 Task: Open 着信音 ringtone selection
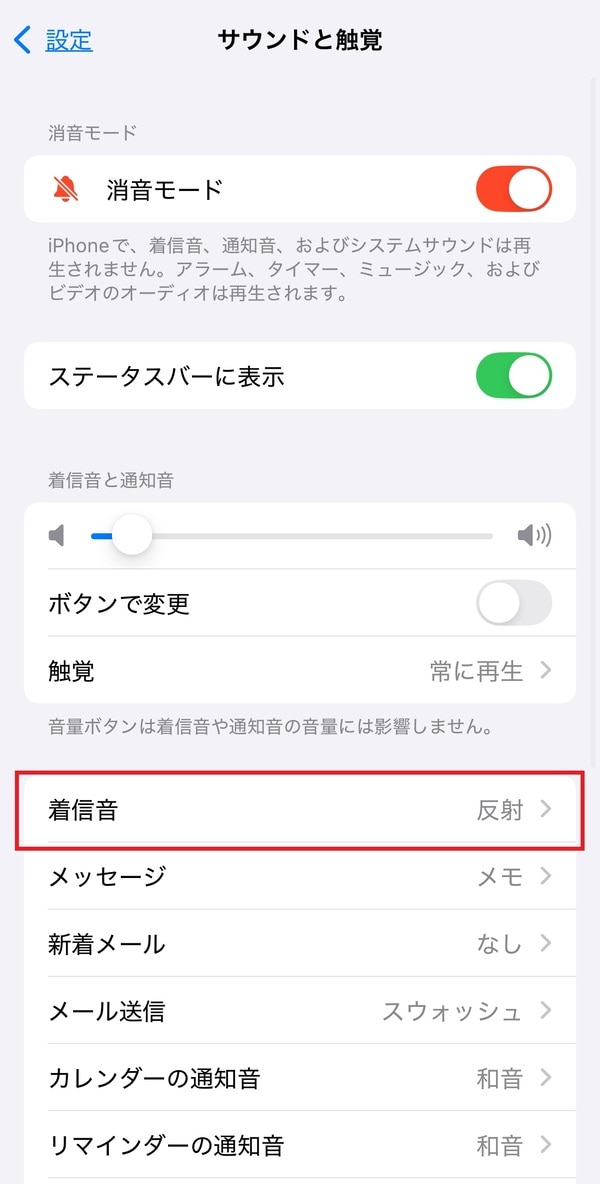pyautogui.click(x=300, y=809)
